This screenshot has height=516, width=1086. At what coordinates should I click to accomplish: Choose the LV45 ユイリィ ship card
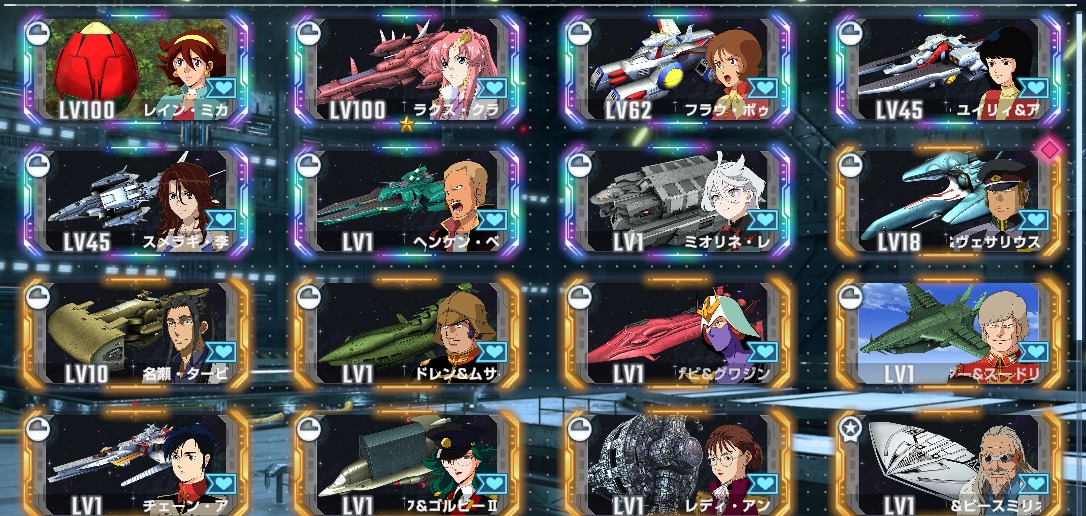[x=947, y=68]
